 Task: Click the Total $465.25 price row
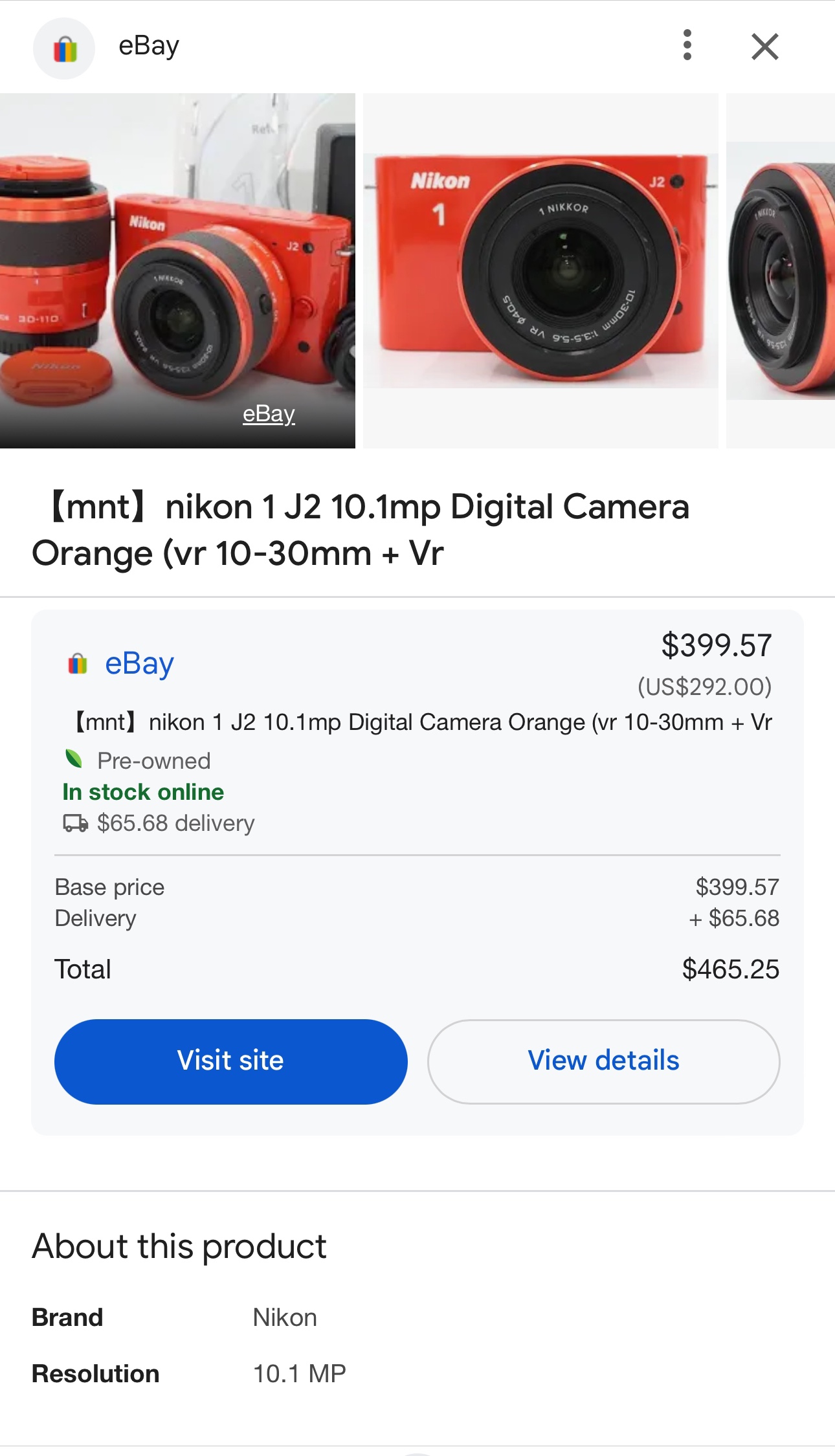[417, 969]
